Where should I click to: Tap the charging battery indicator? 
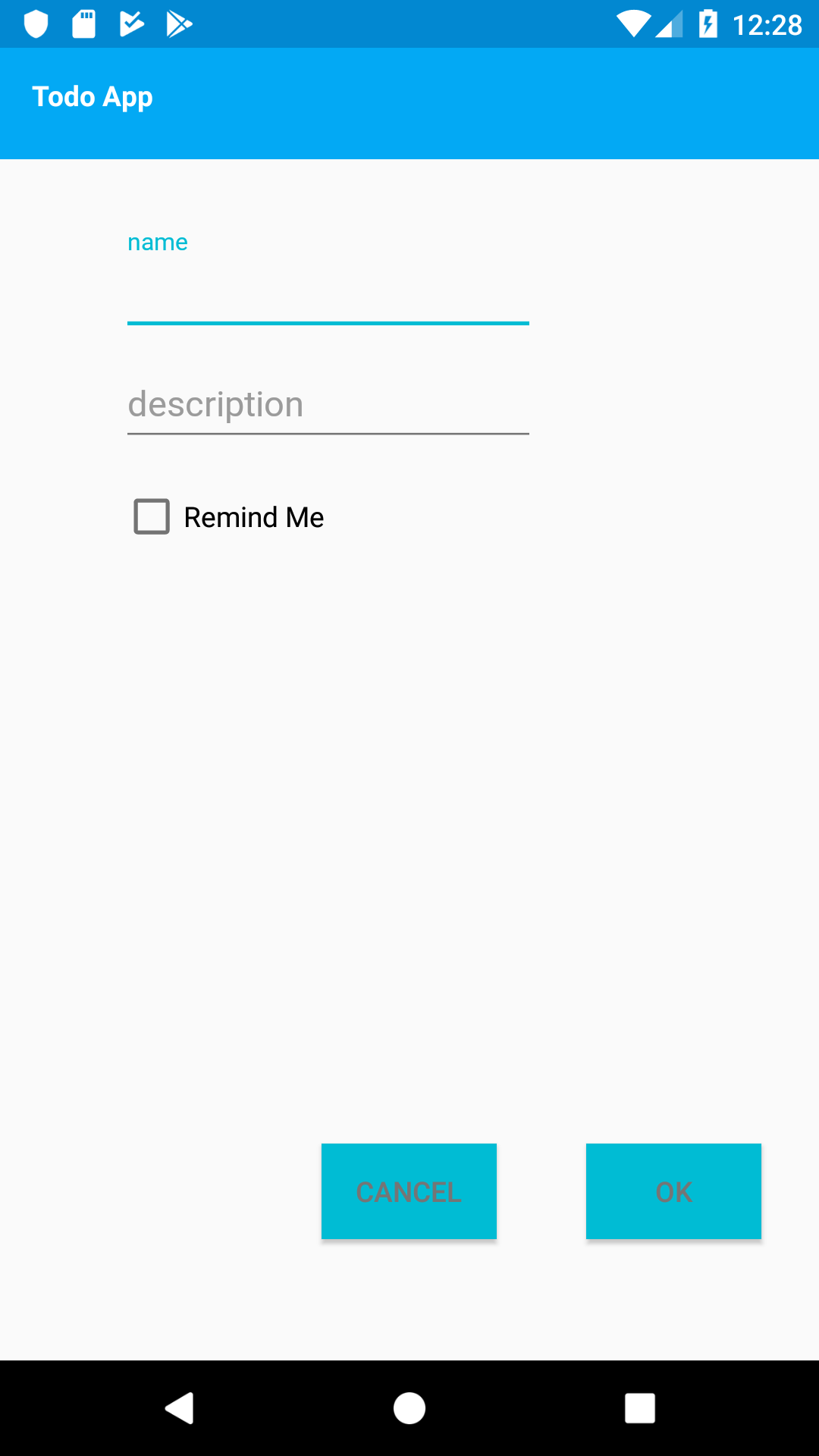click(708, 24)
